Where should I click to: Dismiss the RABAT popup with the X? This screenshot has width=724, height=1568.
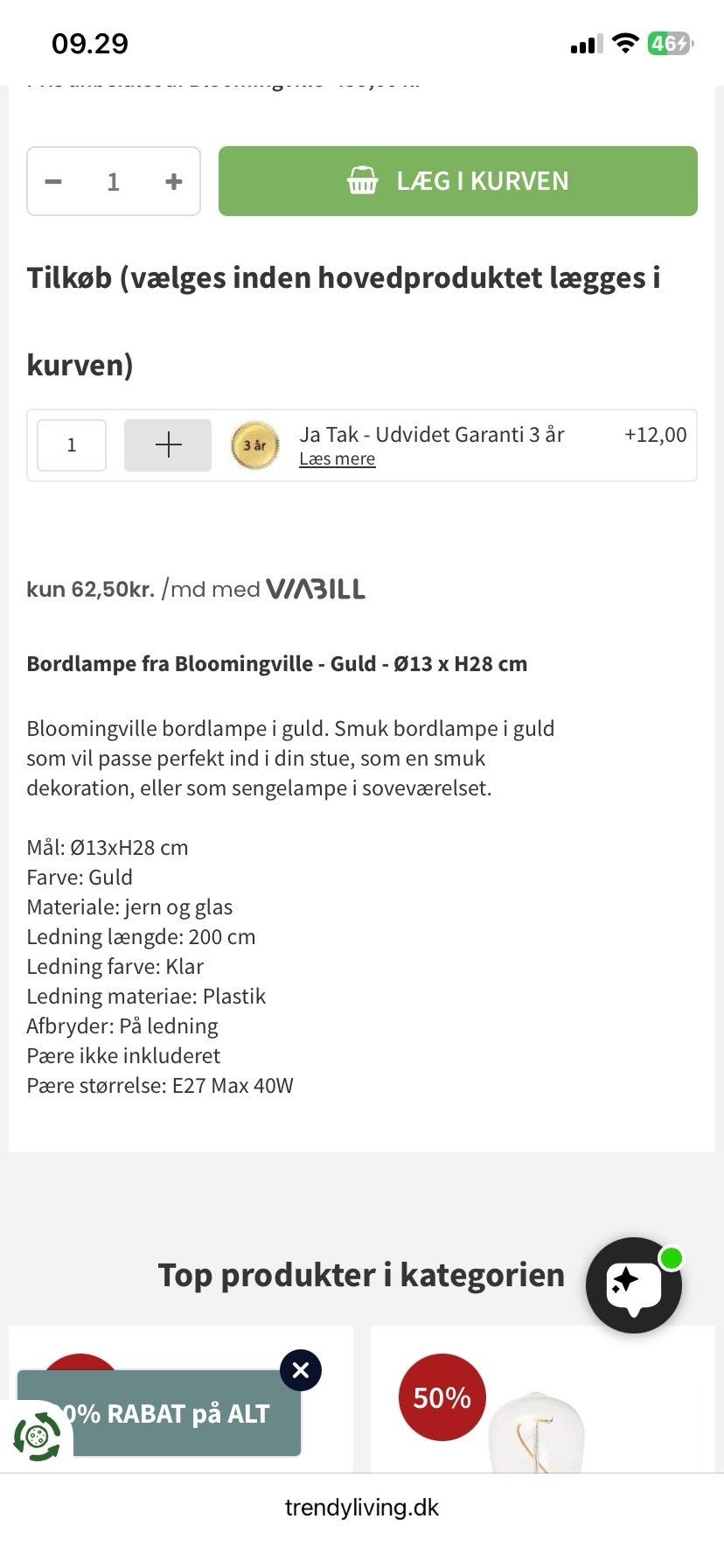click(x=301, y=1370)
